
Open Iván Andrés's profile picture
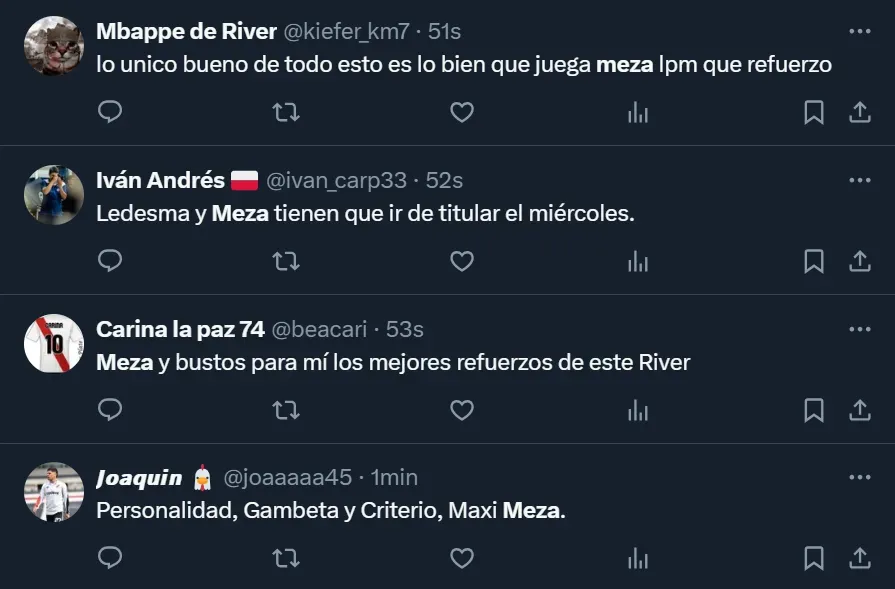[x=53, y=194]
